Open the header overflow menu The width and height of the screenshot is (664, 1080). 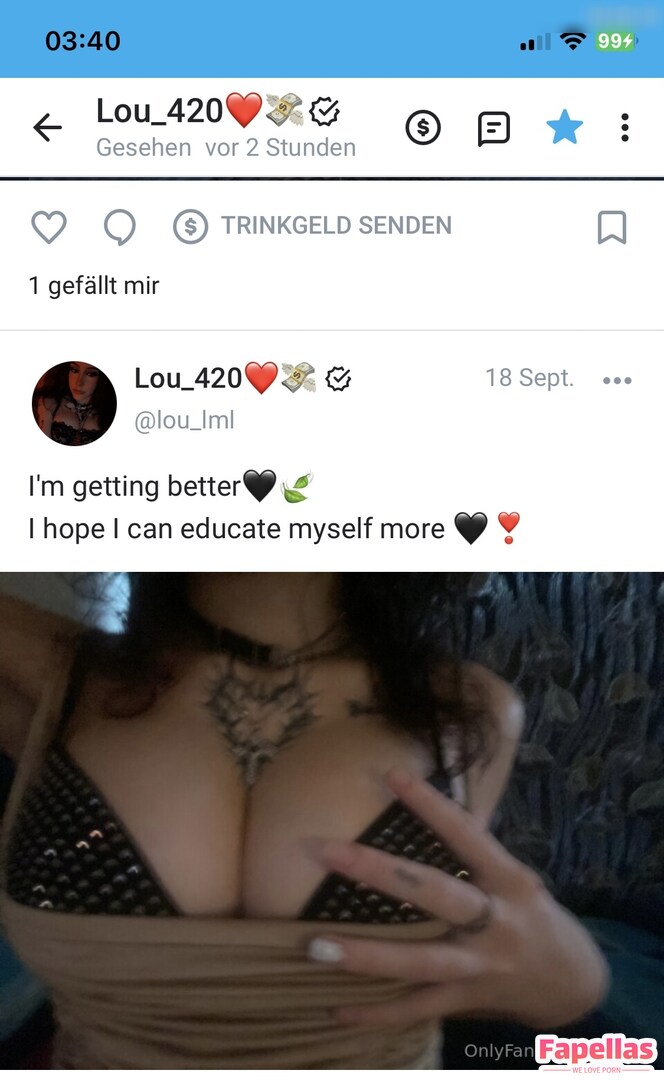[625, 128]
